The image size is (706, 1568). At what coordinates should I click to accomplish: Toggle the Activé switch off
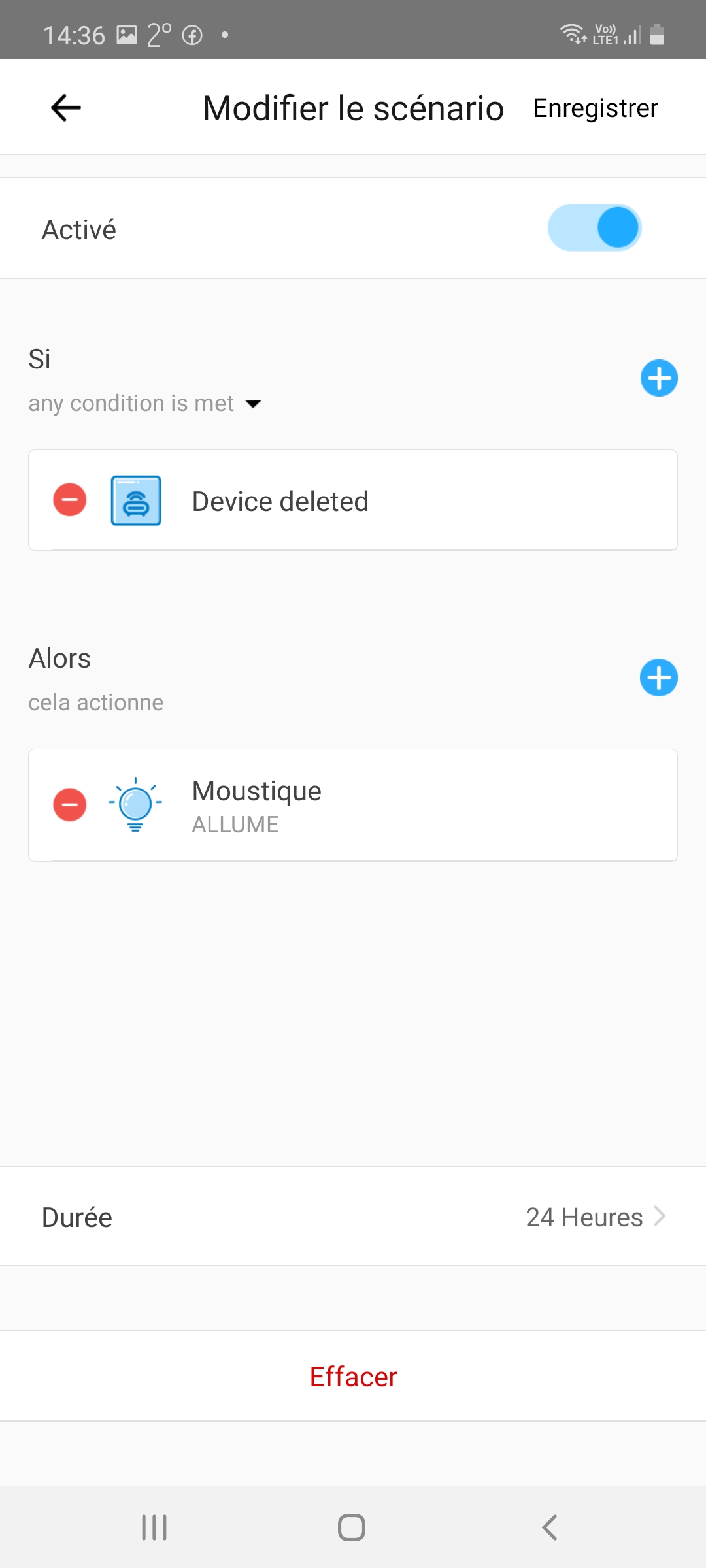click(594, 228)
